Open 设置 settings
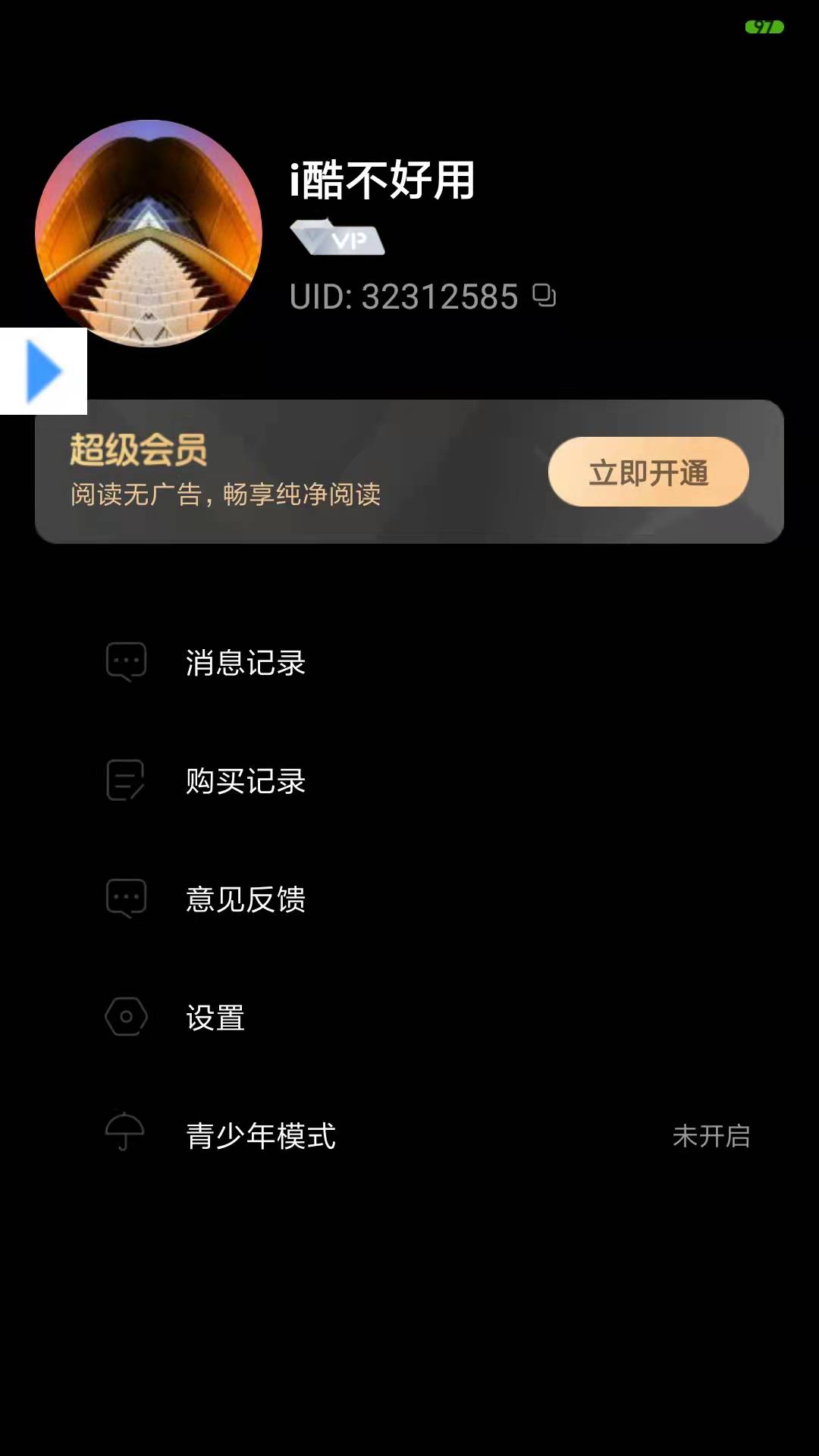819x1456 pixels. click(215, 1017)
